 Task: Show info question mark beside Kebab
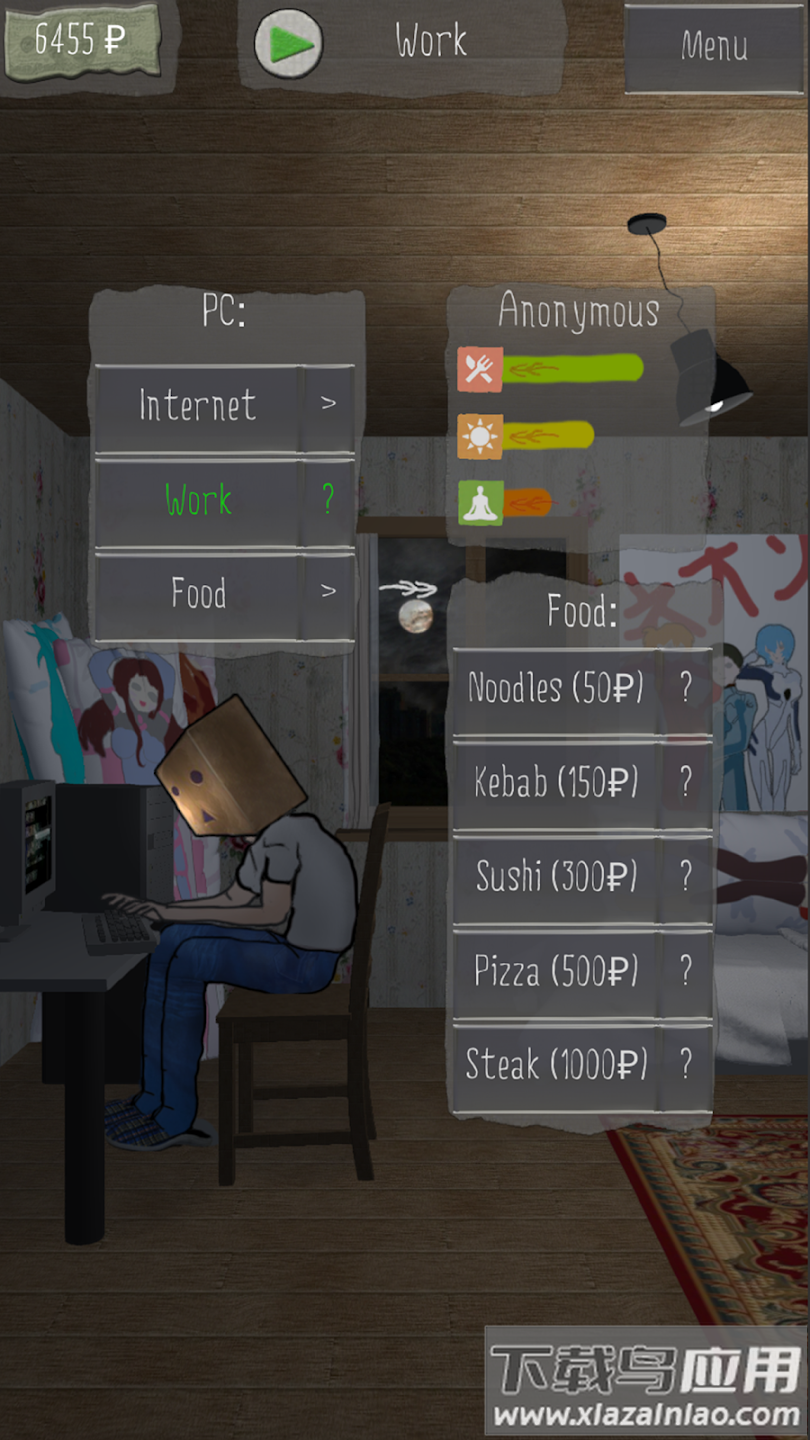(x=686, y=782)
